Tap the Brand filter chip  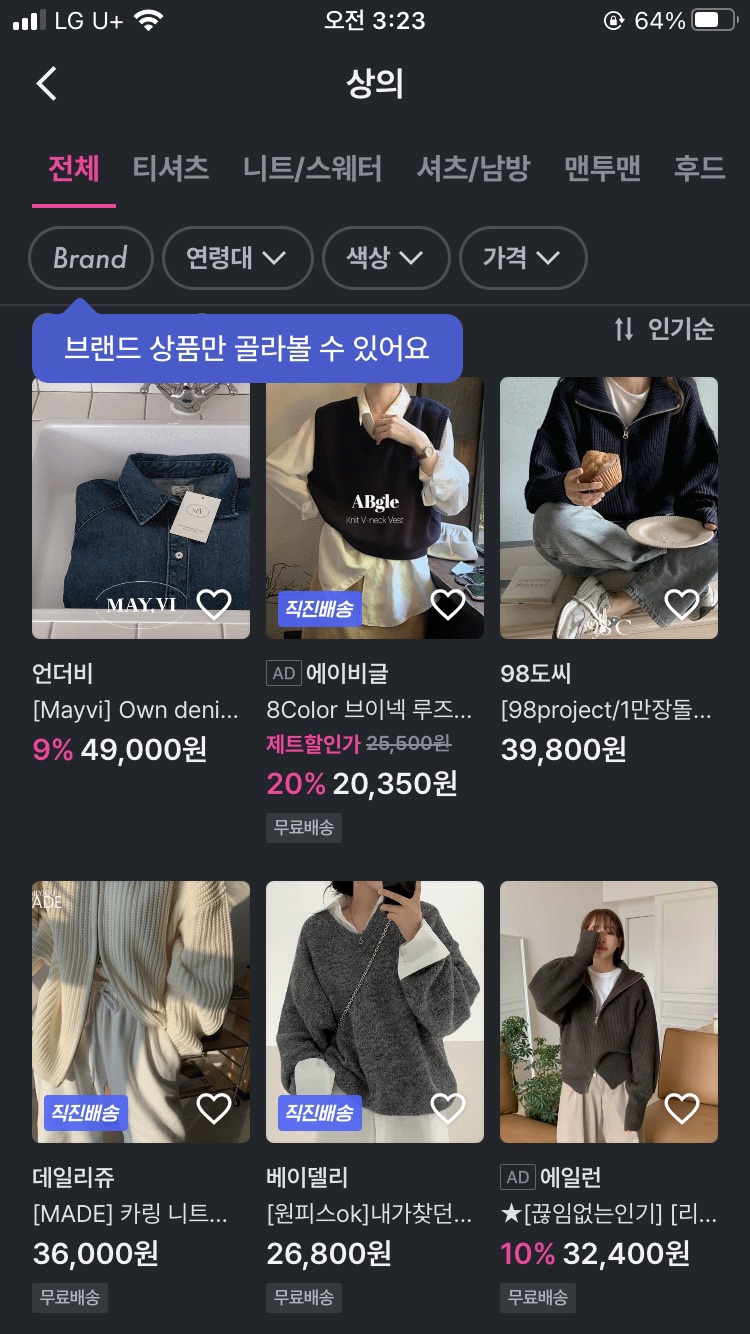91,258
